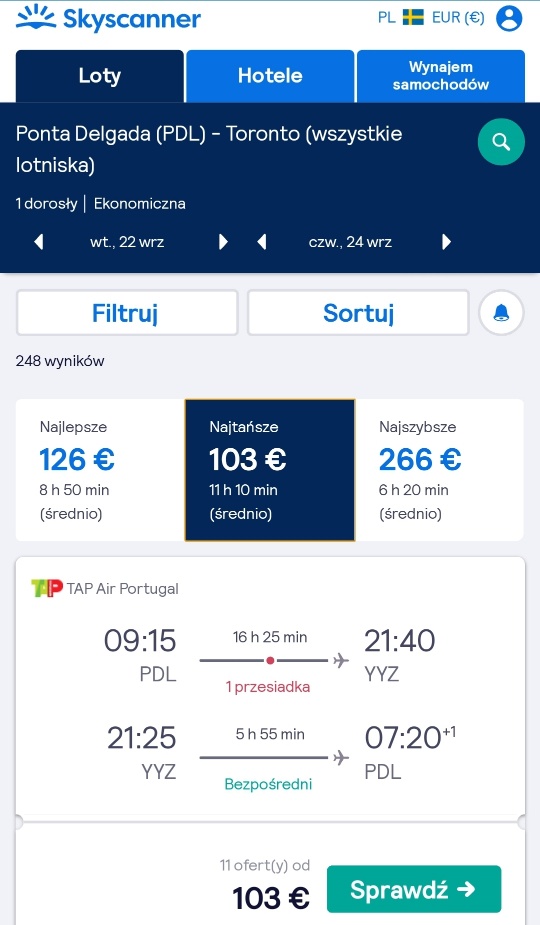
Task: Tap the Sprawdź button for 103 €
Action: pos(414,889)
